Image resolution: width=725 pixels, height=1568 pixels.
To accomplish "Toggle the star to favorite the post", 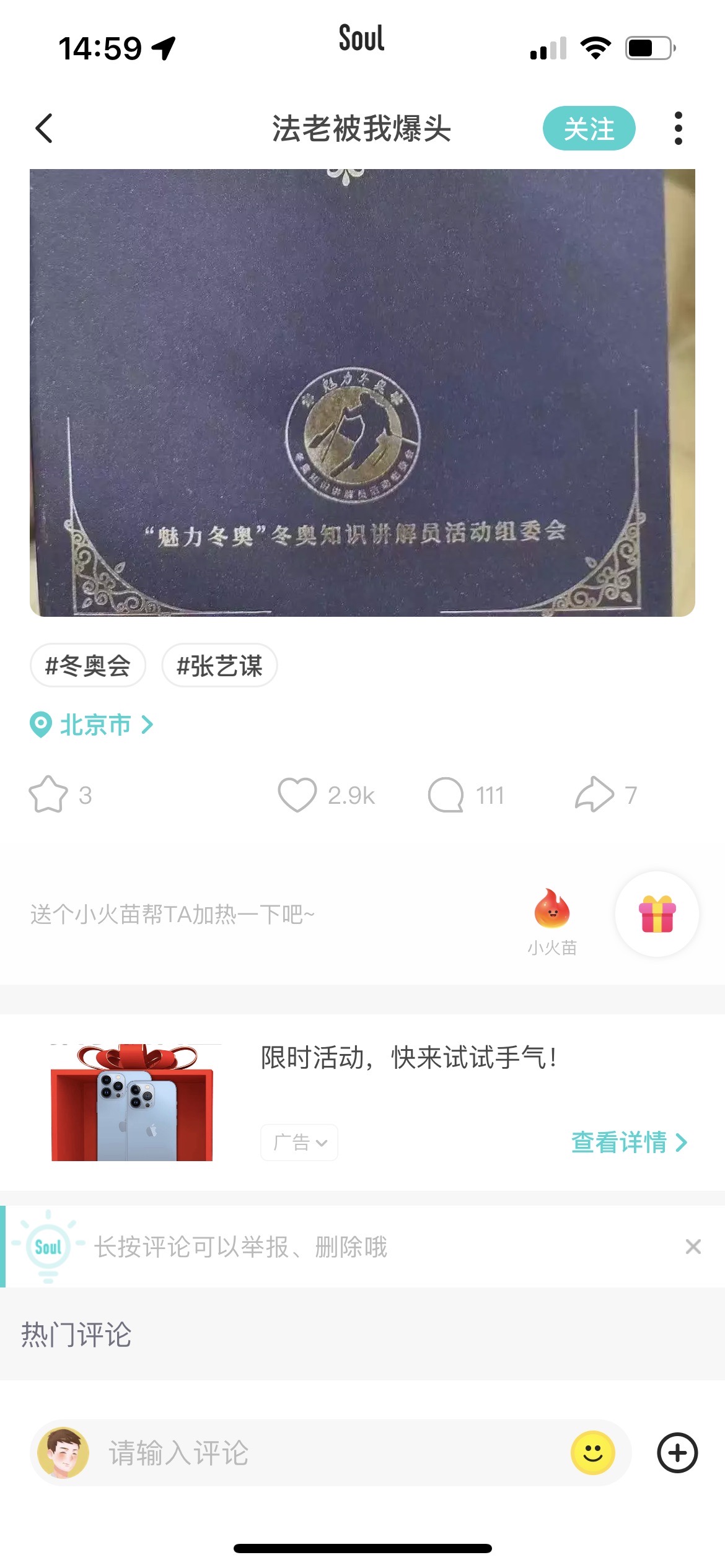I will (49, 795).
